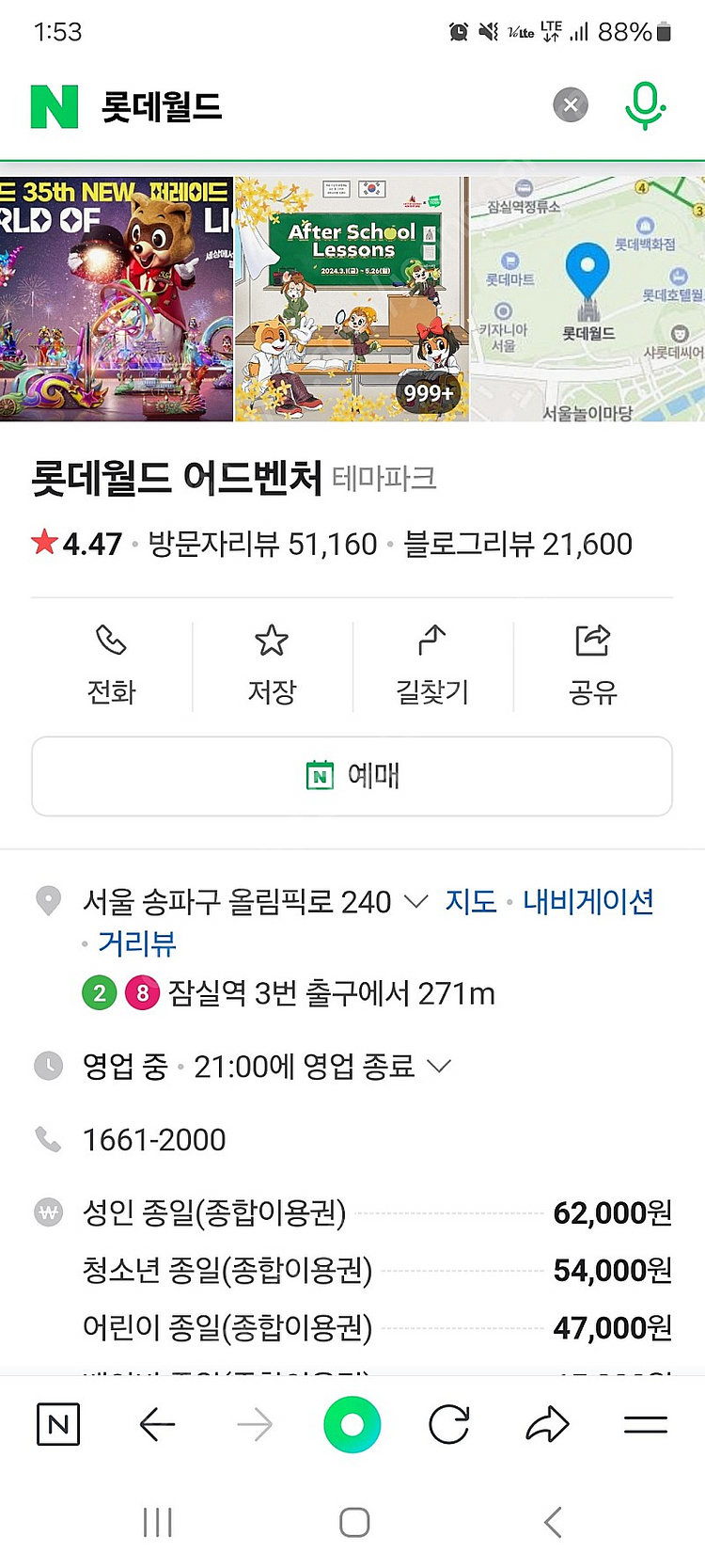Viewport: 705px width, 1568px height.
Task: Share this place via 공유
Action: pyautogui.click(x=592, y=666)
